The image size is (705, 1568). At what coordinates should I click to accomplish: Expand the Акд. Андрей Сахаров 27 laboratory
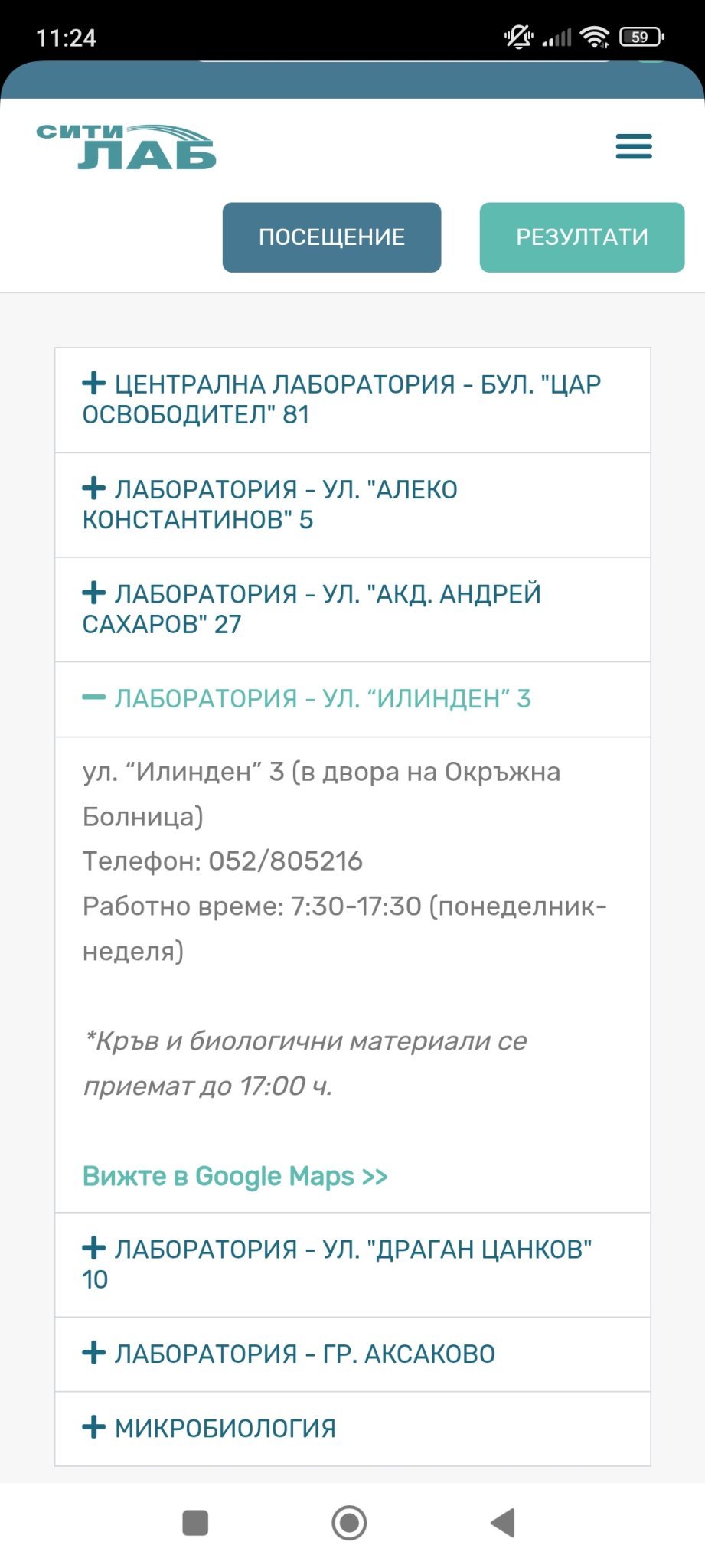coord(353,610)
